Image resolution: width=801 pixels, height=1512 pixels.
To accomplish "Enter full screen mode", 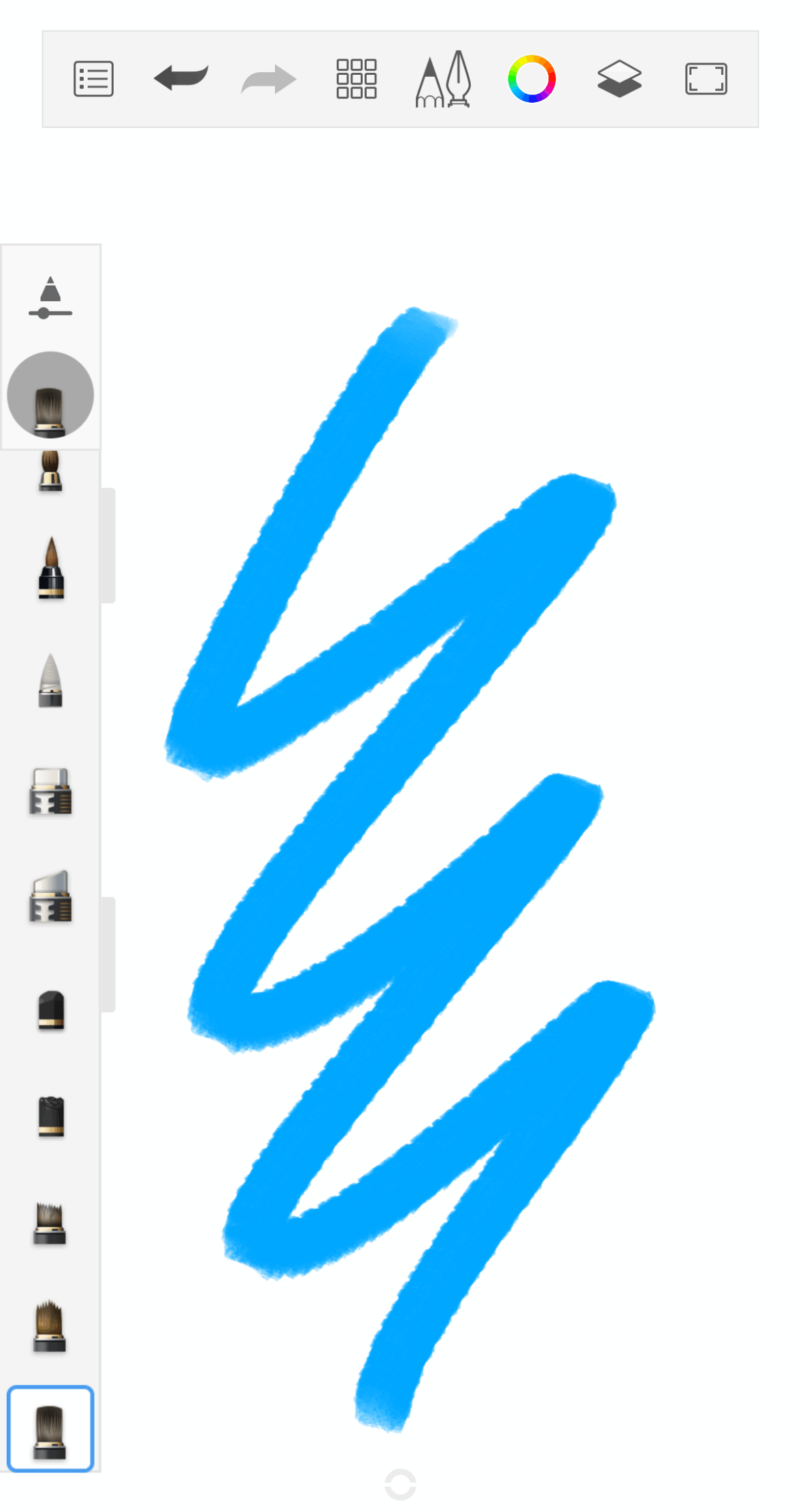I will [x=706, y=79].
